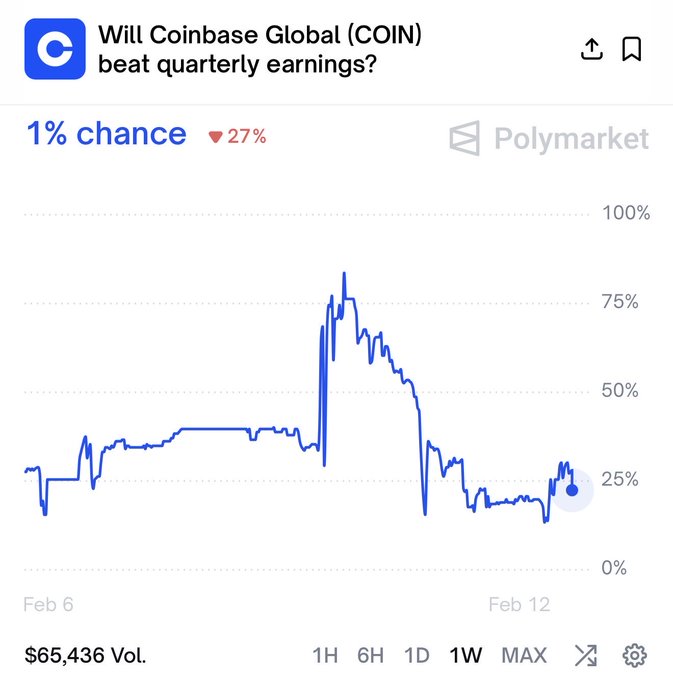Select the 1W time range
Screen dimensions: 673x680
pyautogui.click(x=466, y=656)
